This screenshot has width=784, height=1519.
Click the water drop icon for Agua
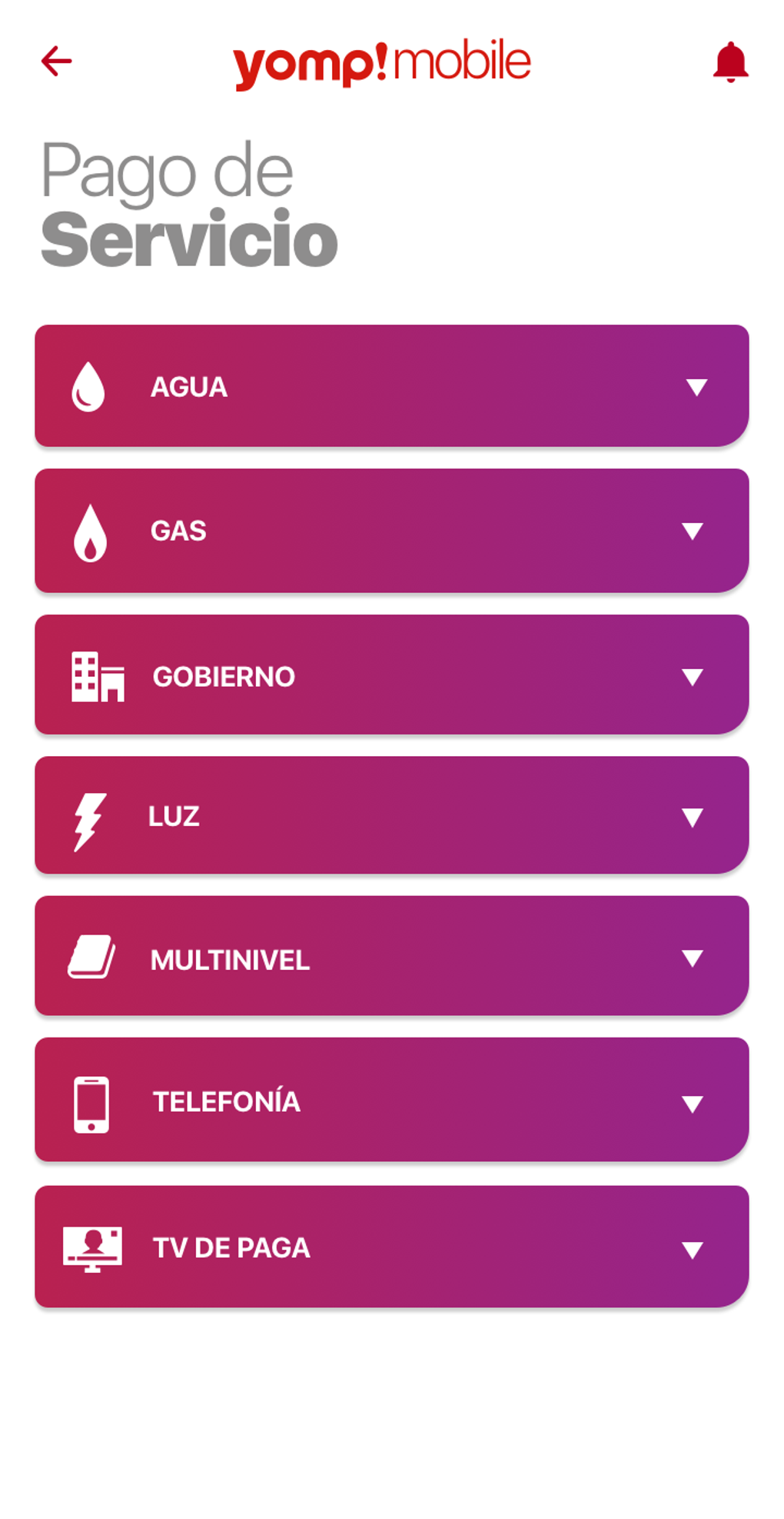(x=91, y=386)
